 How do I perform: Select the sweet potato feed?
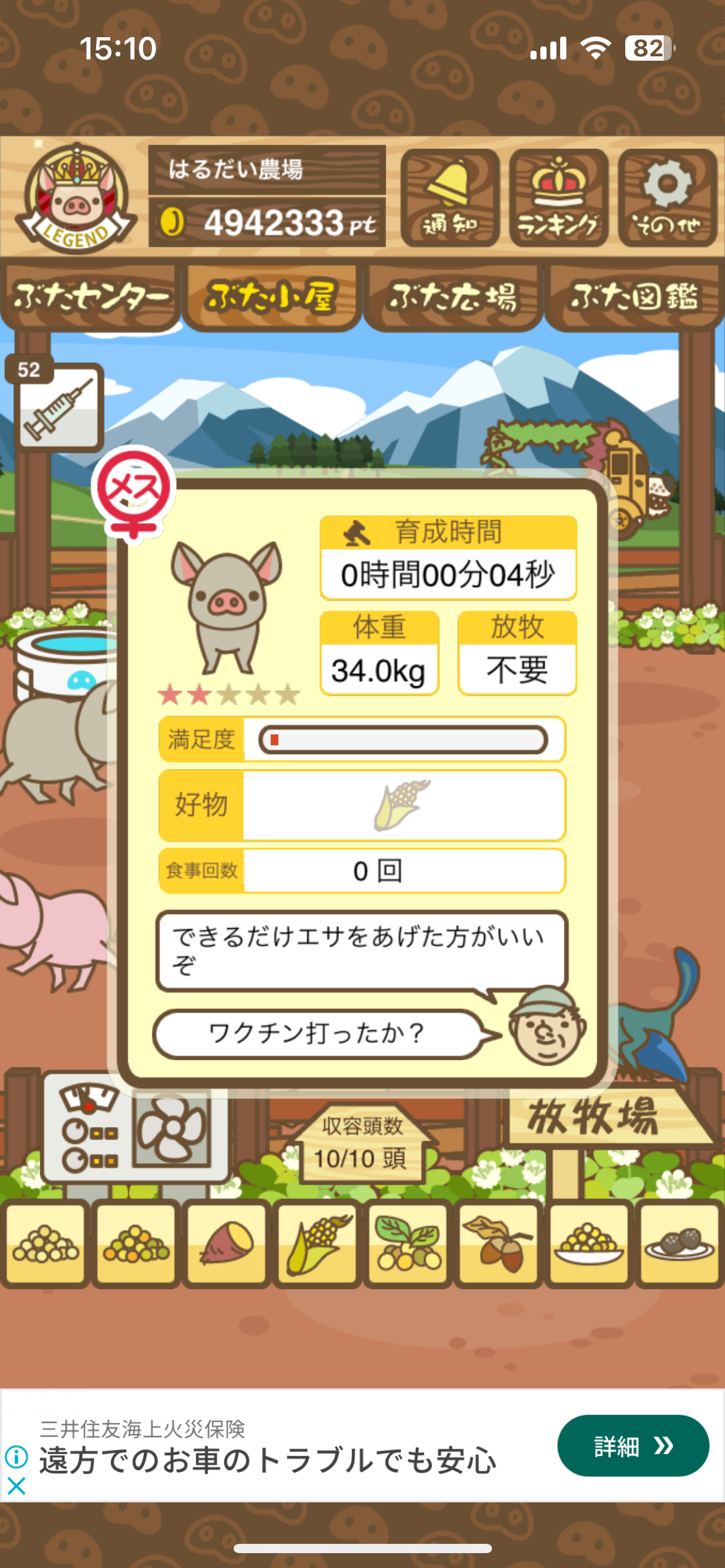coord(227,1243)
